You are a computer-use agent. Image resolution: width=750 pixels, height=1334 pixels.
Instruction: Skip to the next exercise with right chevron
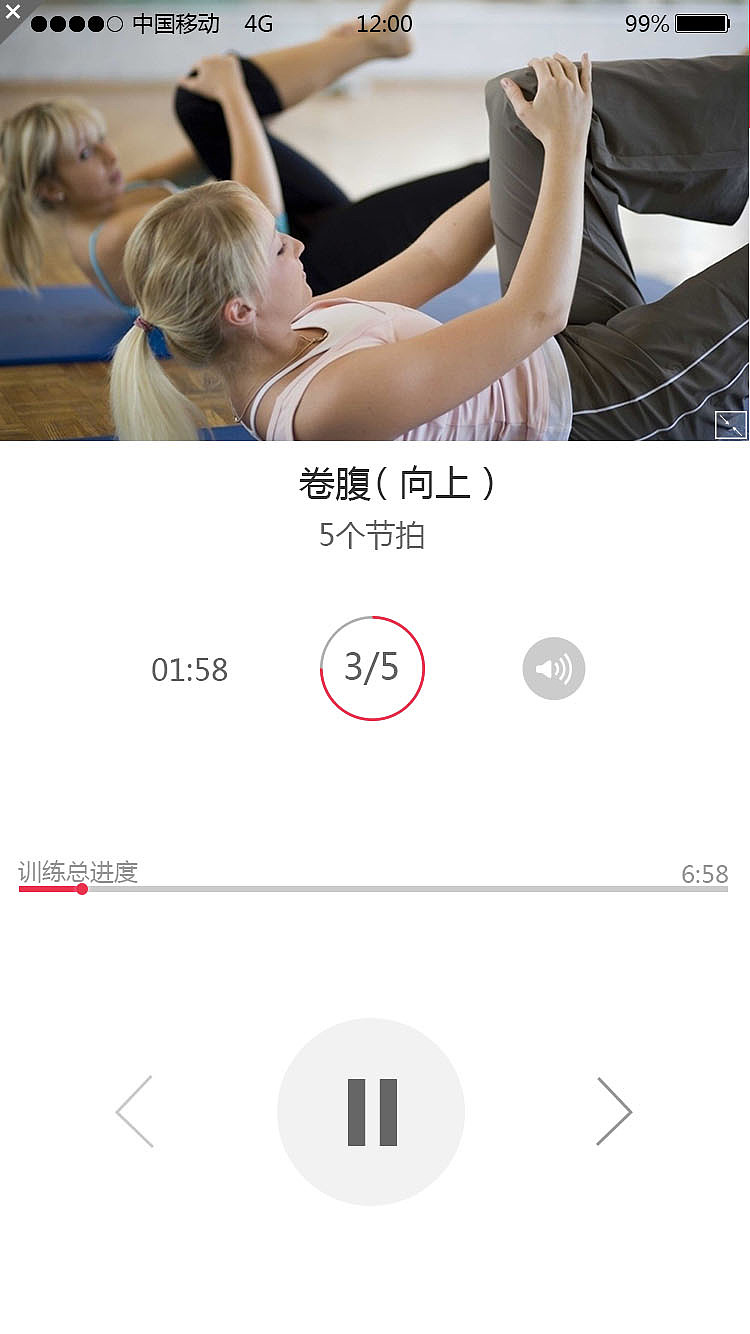(615, 1111)
